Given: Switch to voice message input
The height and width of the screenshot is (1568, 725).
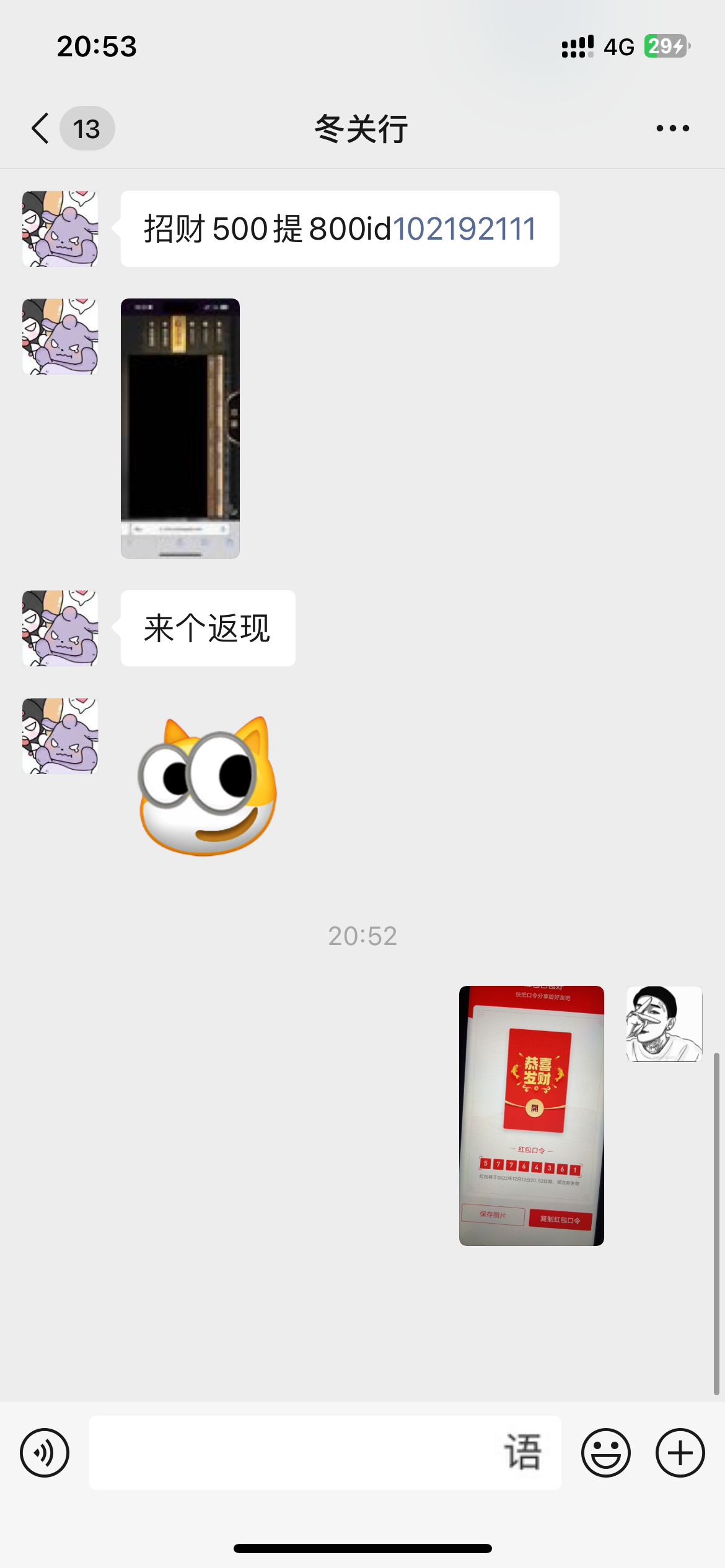Looking at the screenshot, I should [45, 1453].
